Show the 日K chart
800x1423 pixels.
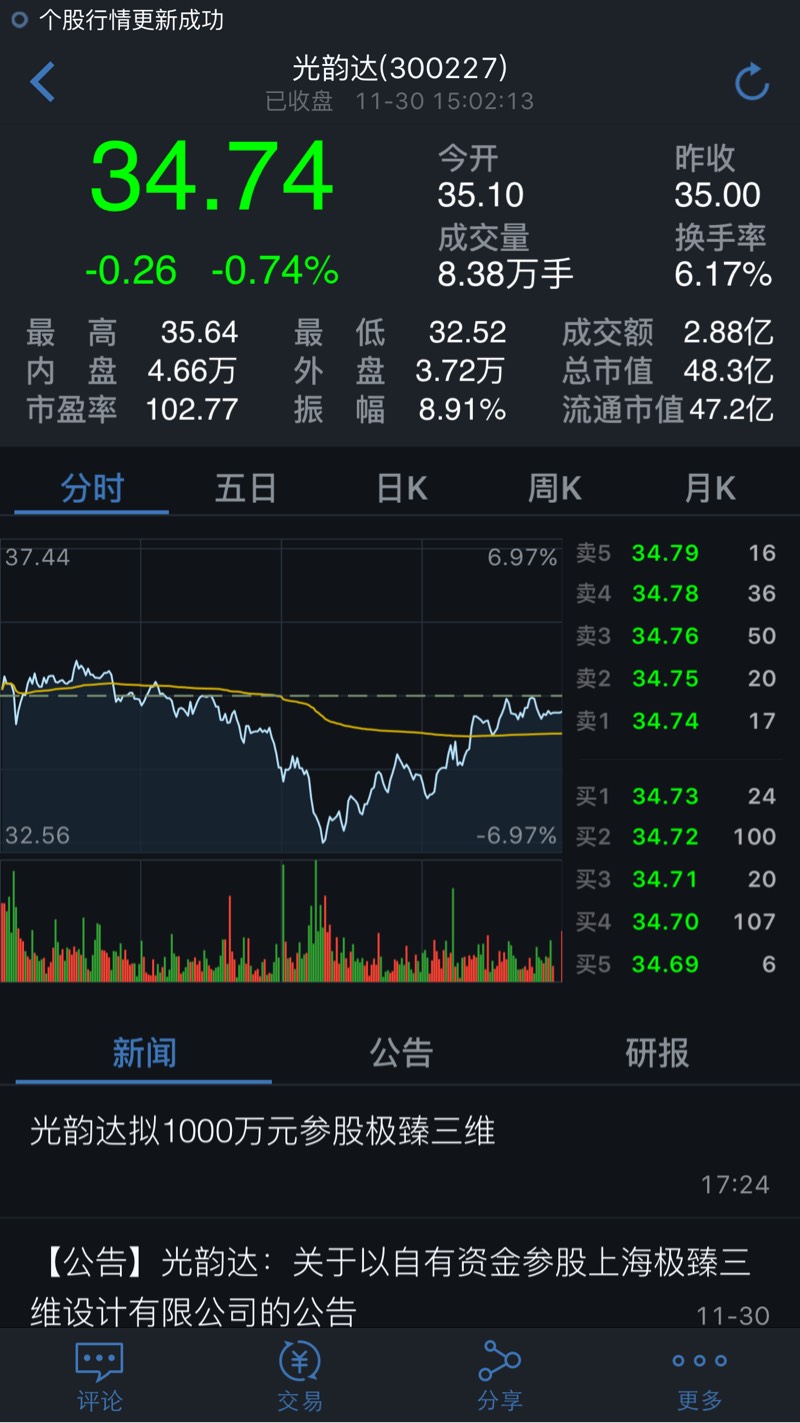click(401, 489)
